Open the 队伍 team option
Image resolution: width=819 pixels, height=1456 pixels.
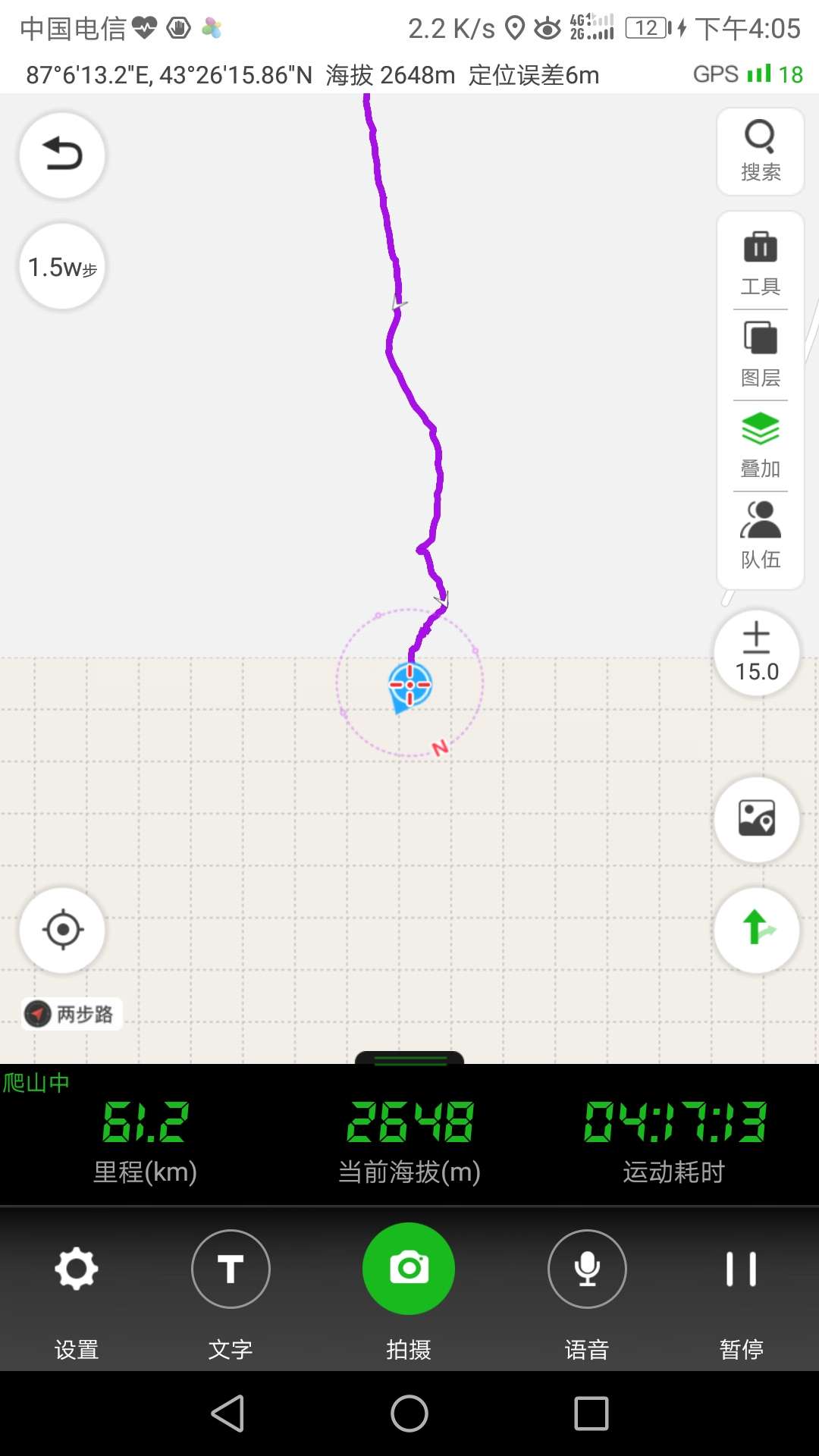[x=760, y=536]
